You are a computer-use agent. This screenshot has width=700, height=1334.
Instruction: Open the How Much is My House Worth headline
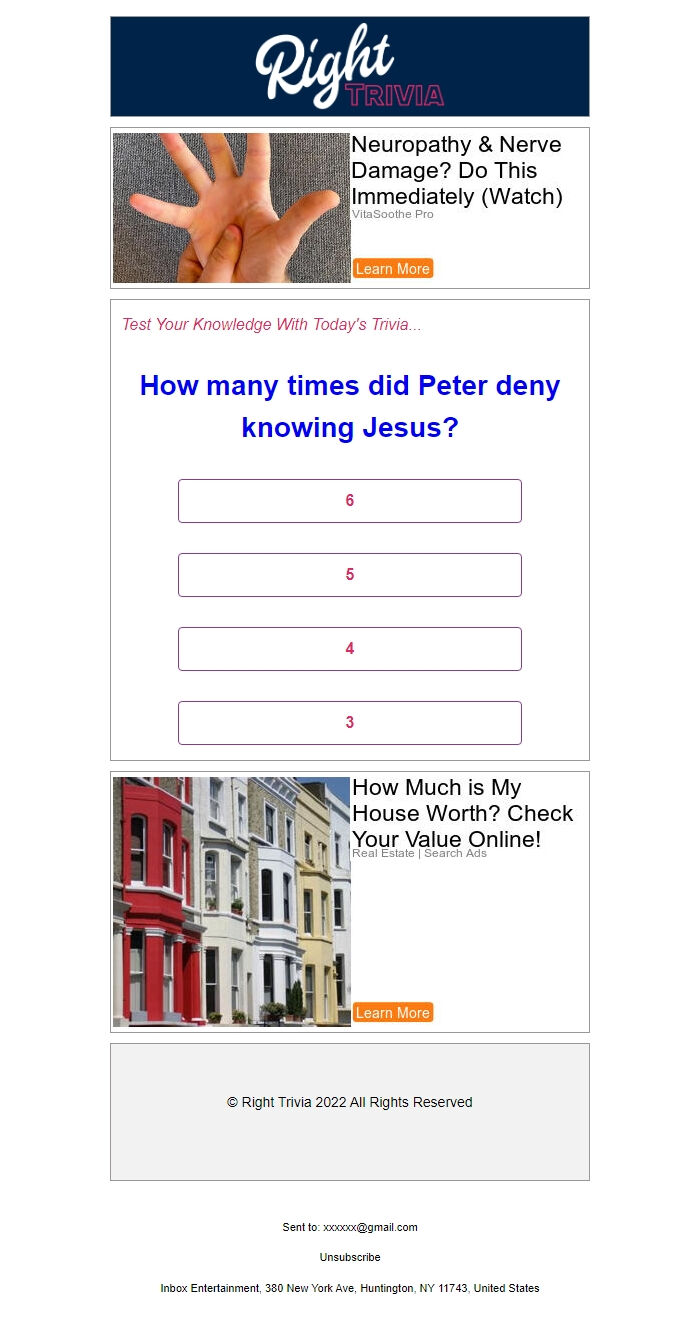(x=462, y=813)
